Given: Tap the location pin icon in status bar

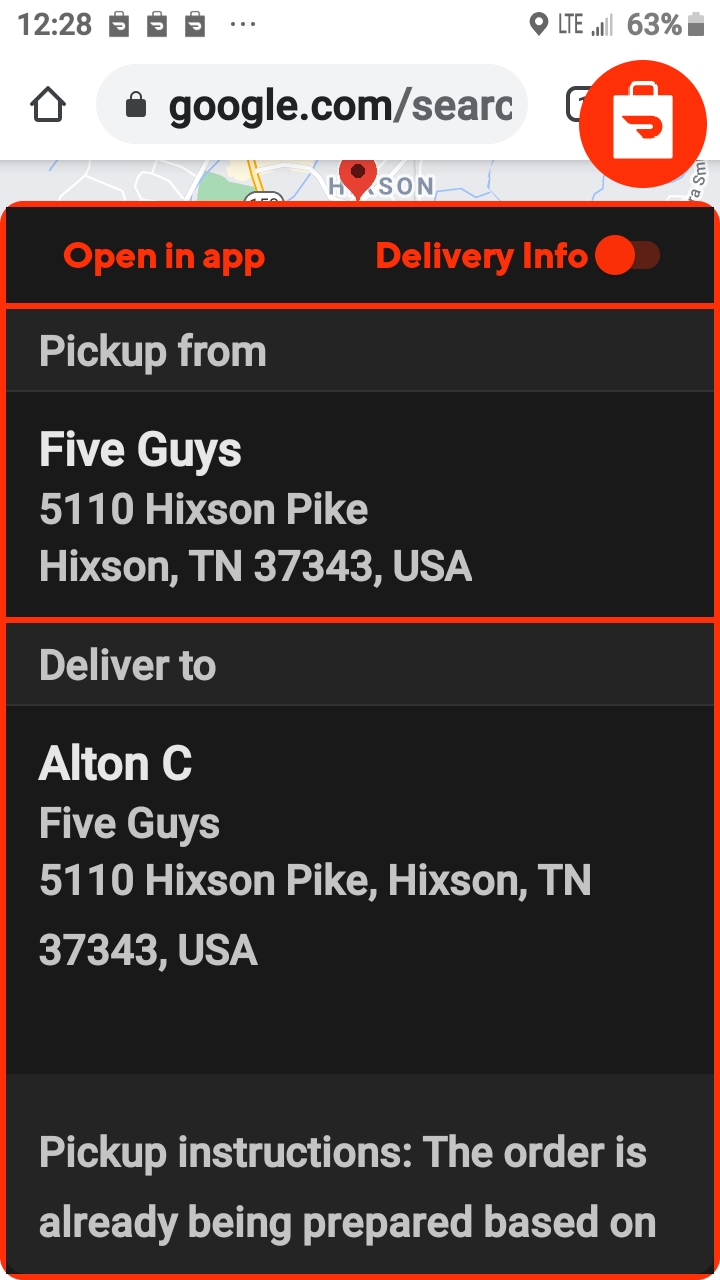Looking at the screenshot, I should tap(538, 22).
